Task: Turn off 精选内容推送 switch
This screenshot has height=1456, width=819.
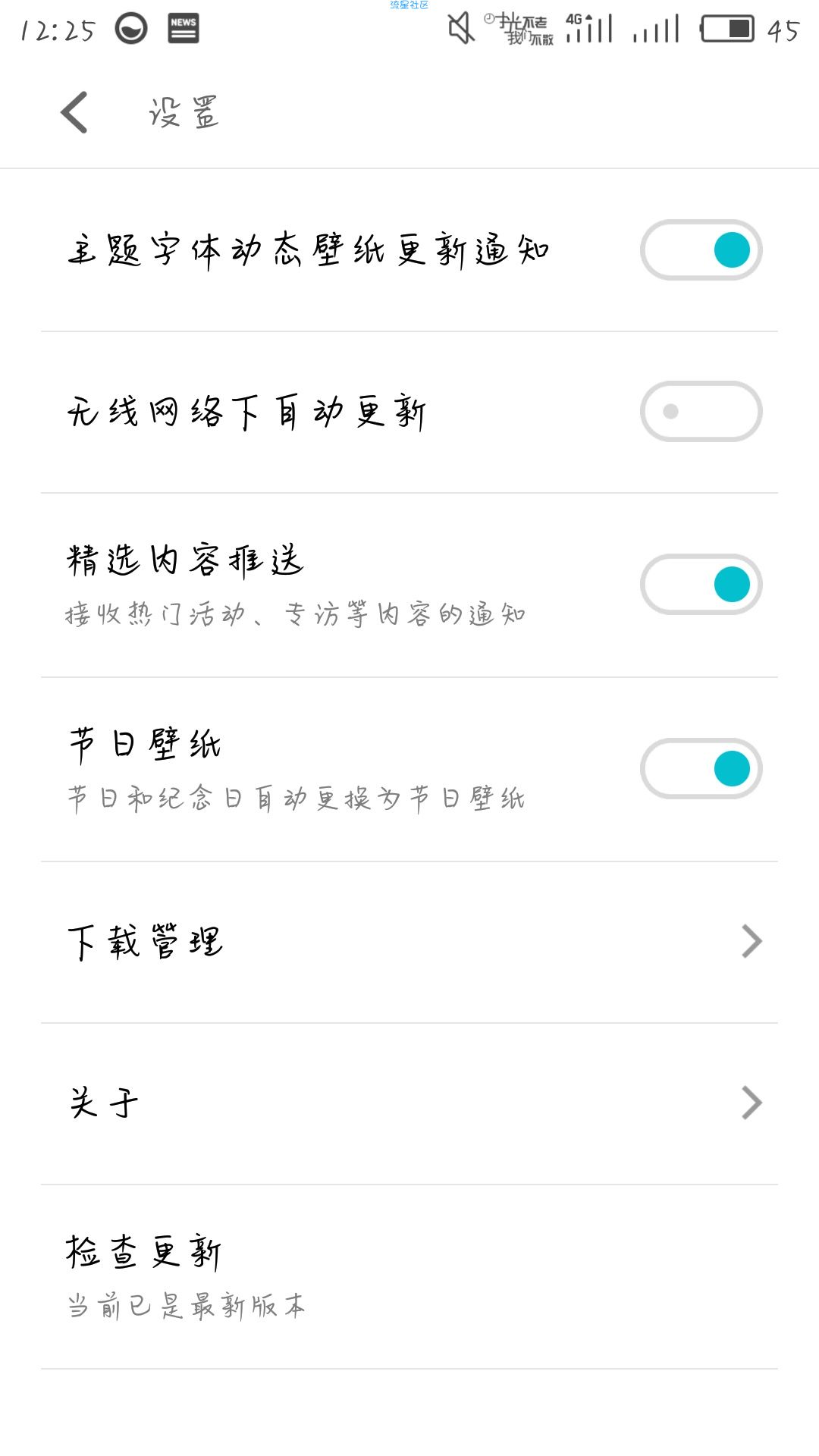Action: (701, 585)
